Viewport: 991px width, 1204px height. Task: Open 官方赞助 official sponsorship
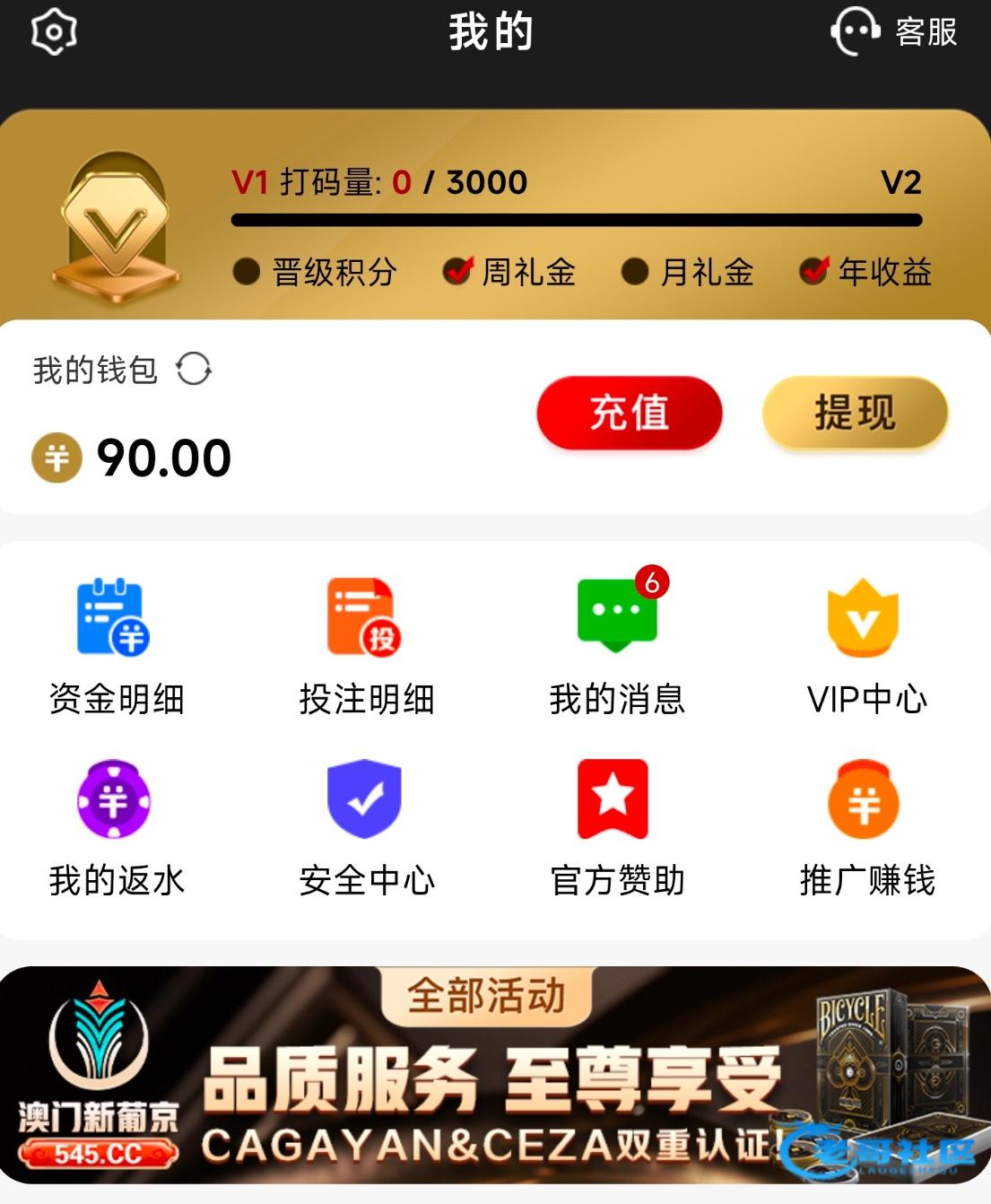click(x=617, y=827)
